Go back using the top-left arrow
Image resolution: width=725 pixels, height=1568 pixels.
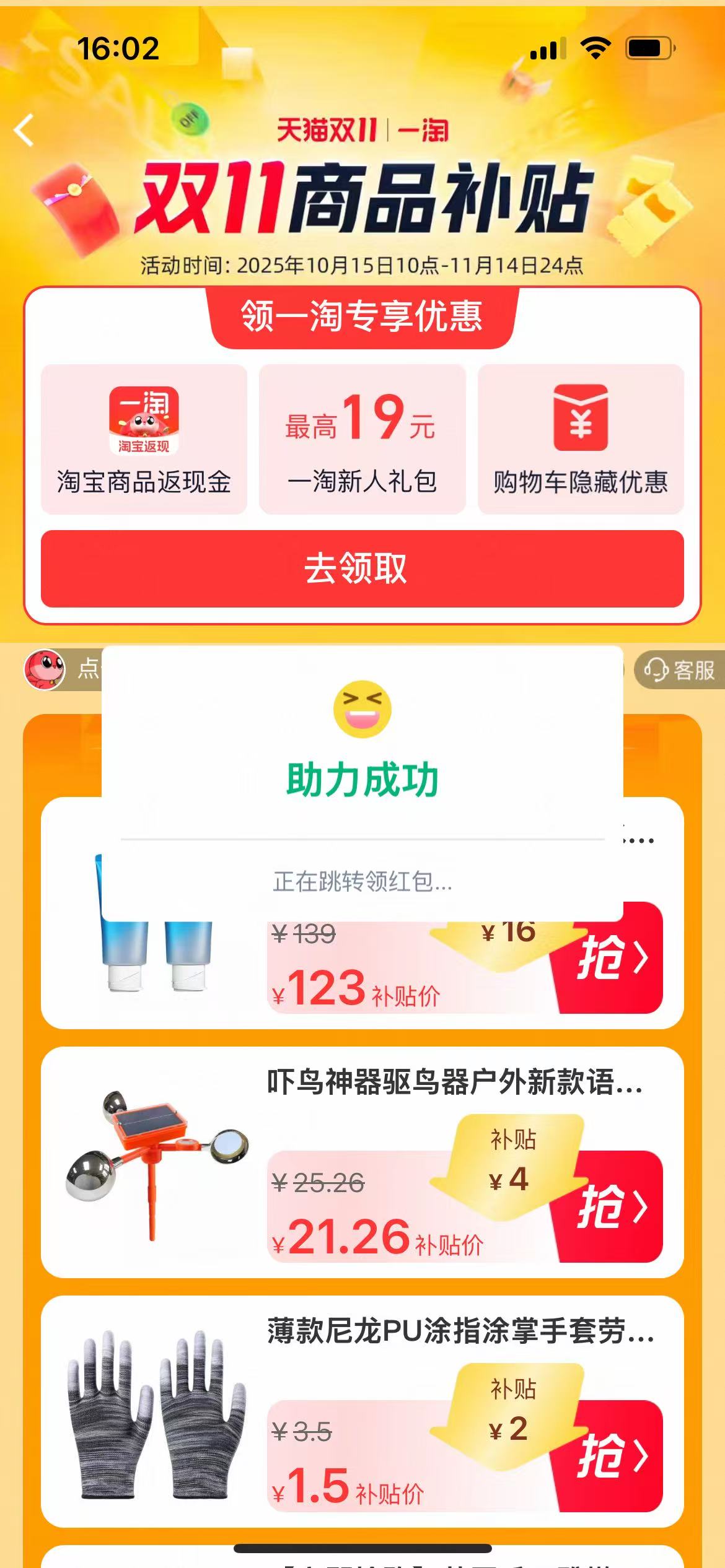click(25, 131)
